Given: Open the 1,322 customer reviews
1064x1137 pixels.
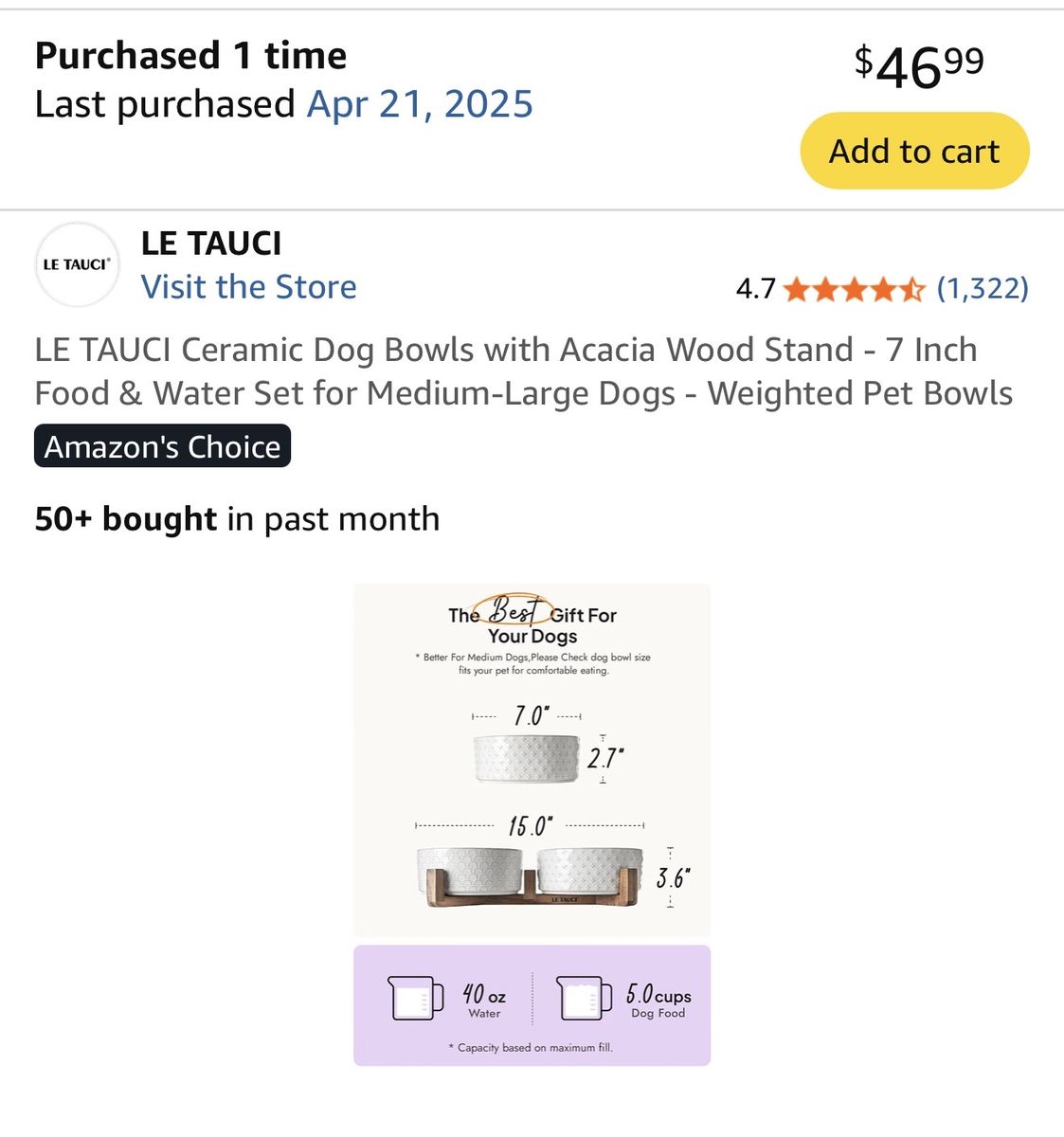Looking at the screenshot, I should click(983, 288).
